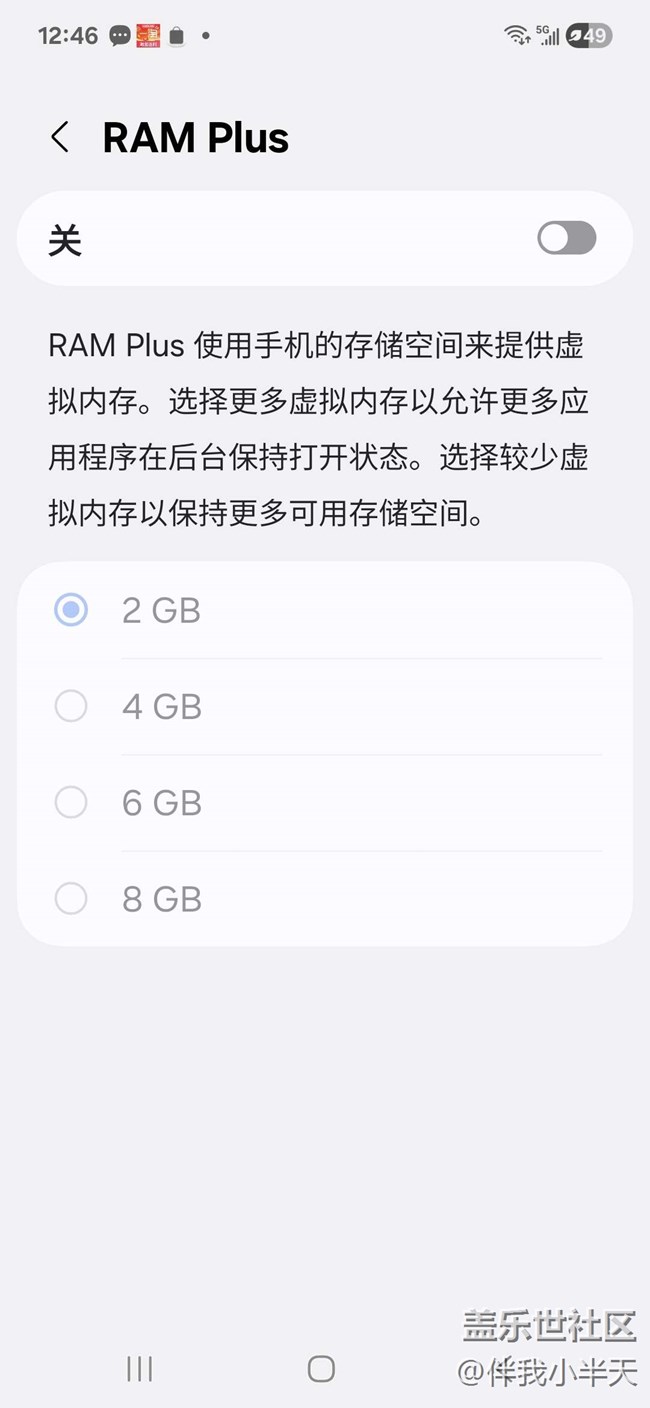Viewport: 650px width, 1408px height.
Task: Select the 2 GB option
Action: (71, 610)
